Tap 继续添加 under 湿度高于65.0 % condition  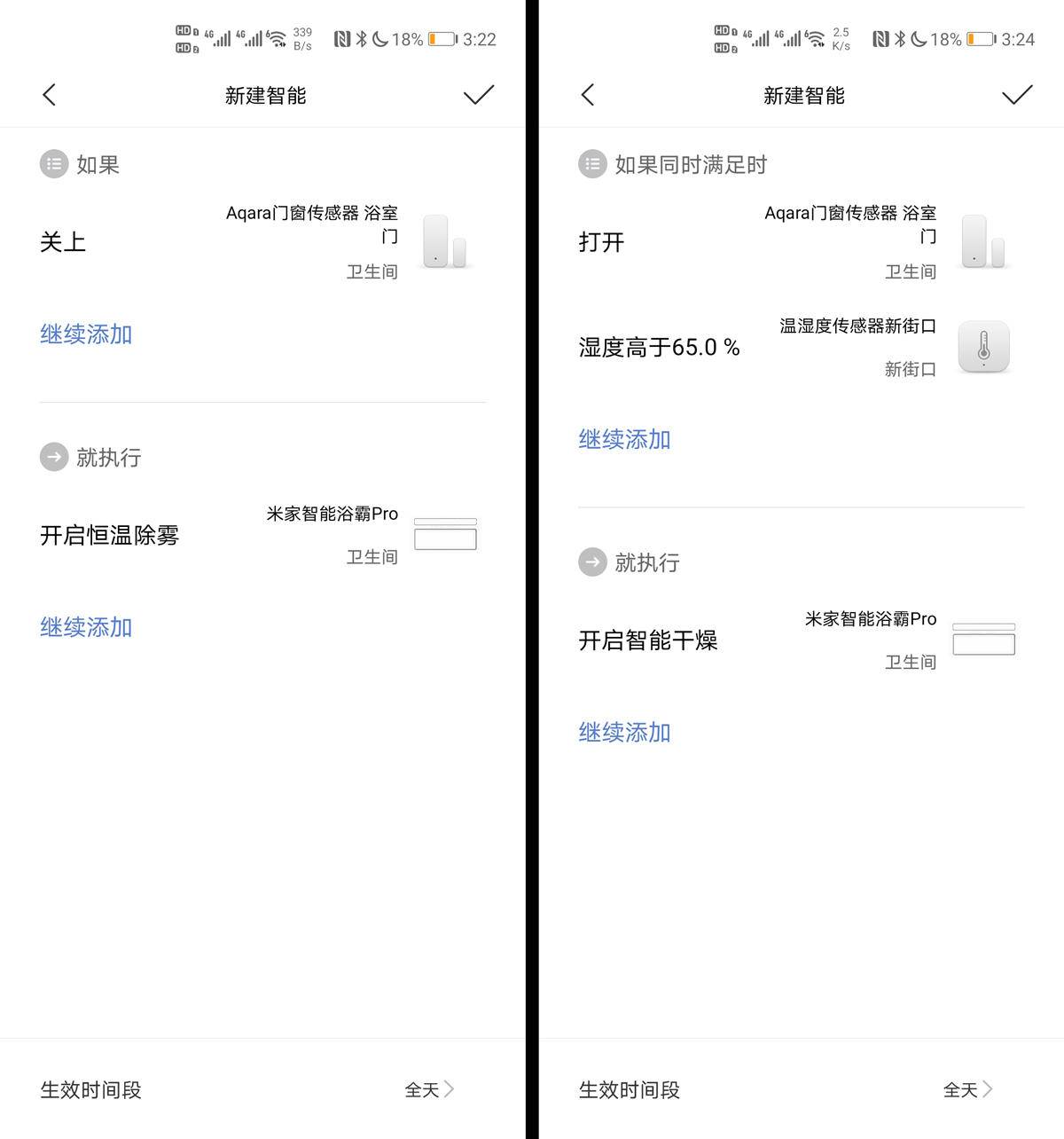(624, 439)
